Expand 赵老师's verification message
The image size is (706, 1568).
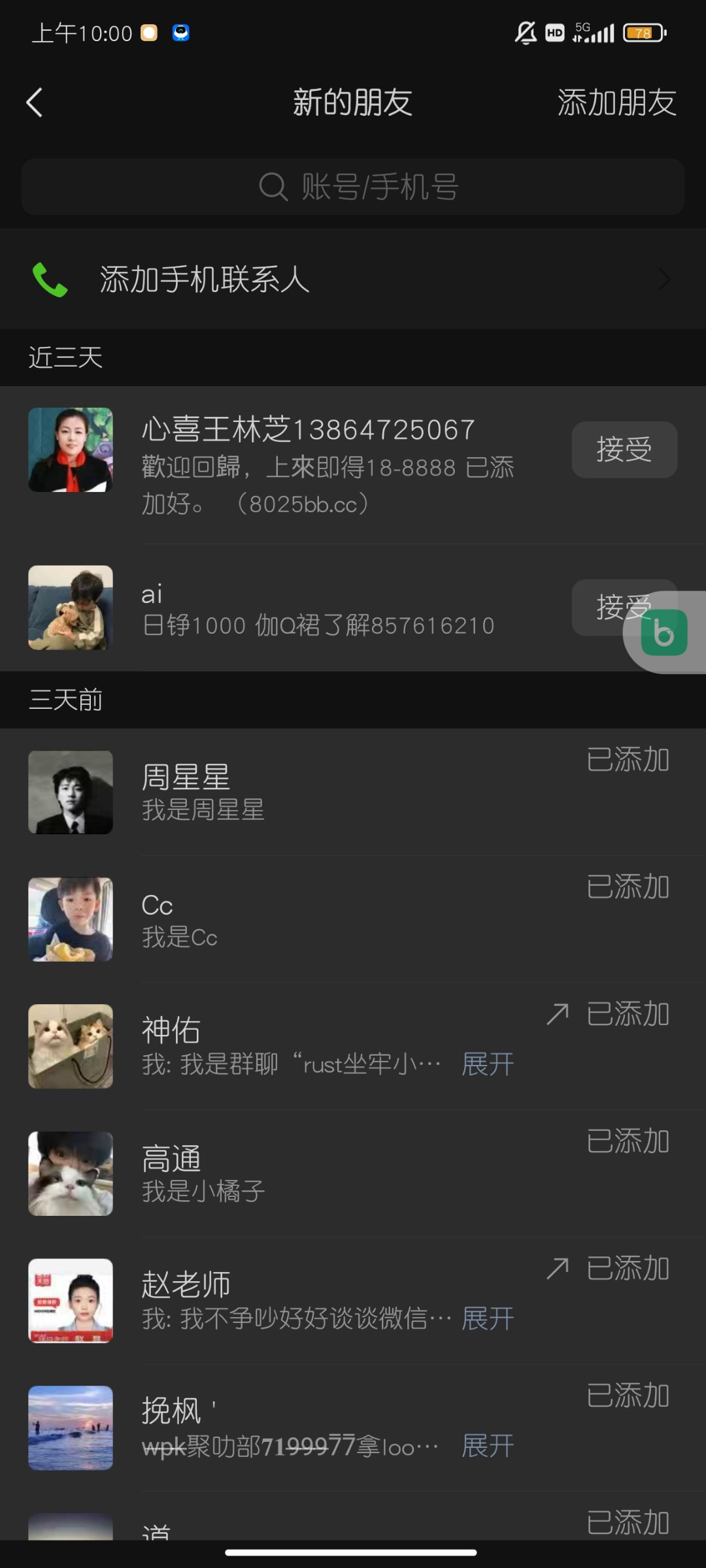(488, 1318)
